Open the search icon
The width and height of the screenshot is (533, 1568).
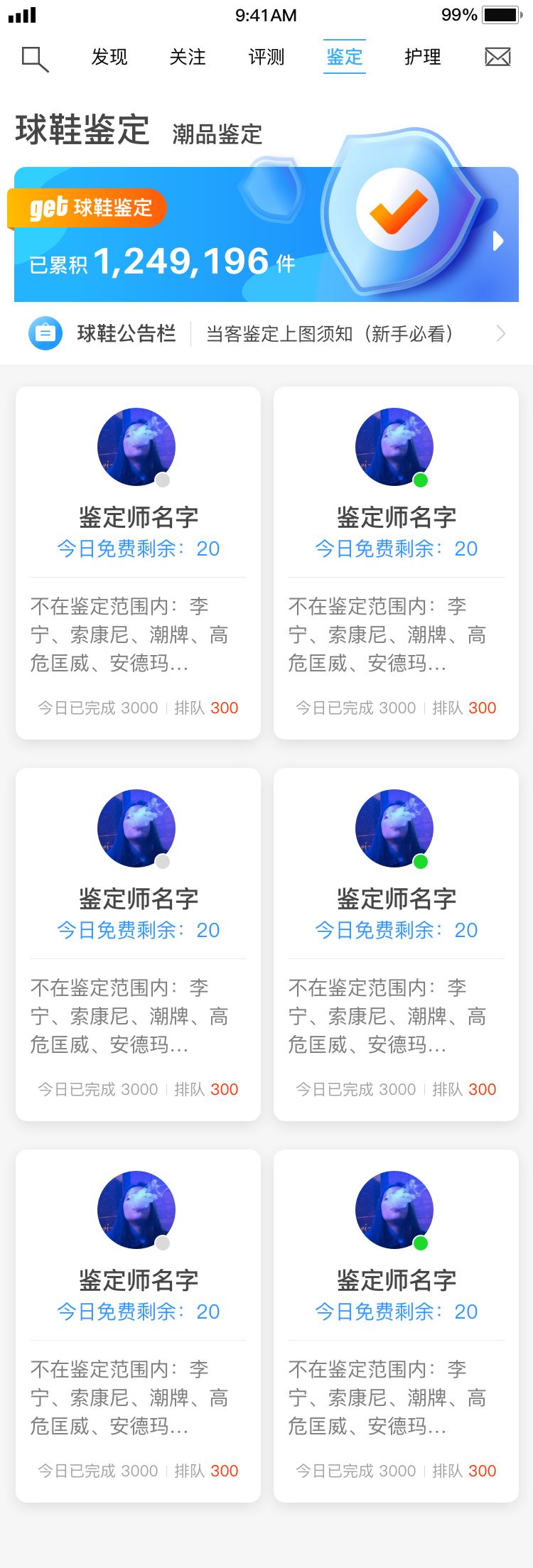tap(36, 57)
